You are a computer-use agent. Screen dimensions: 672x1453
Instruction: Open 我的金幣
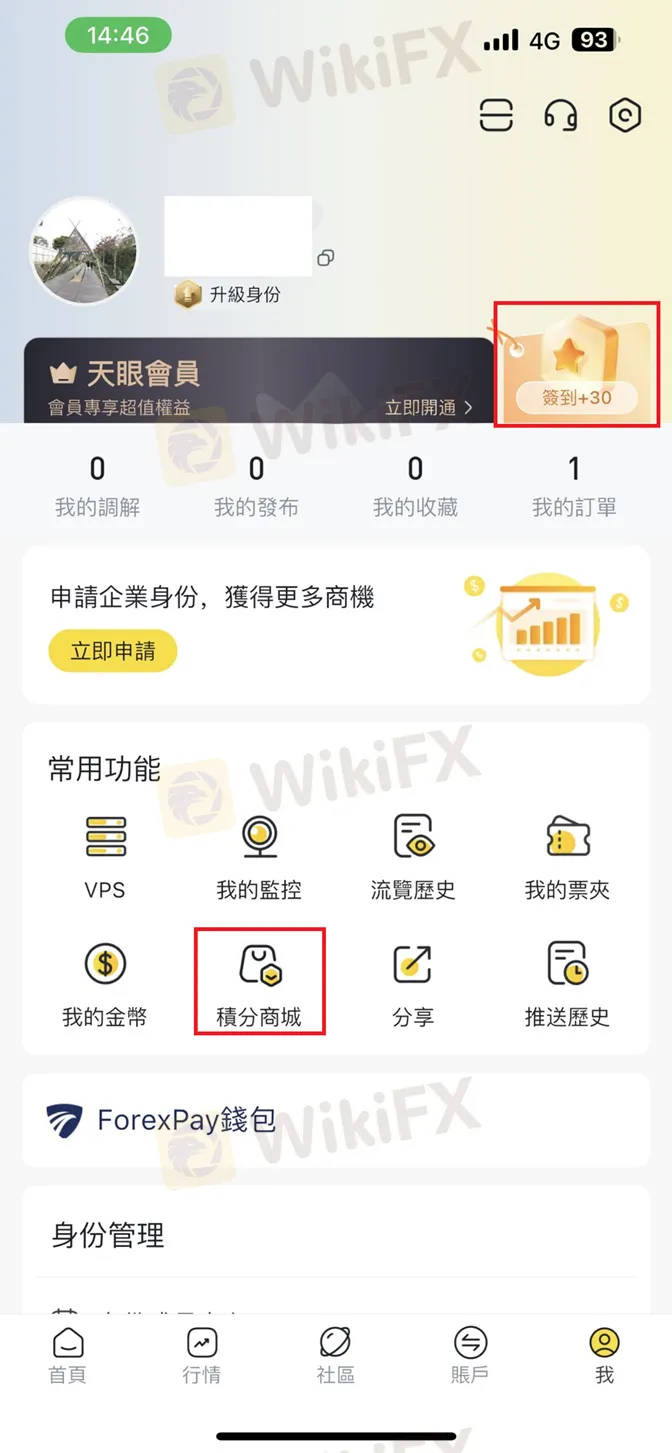(105, 984)
